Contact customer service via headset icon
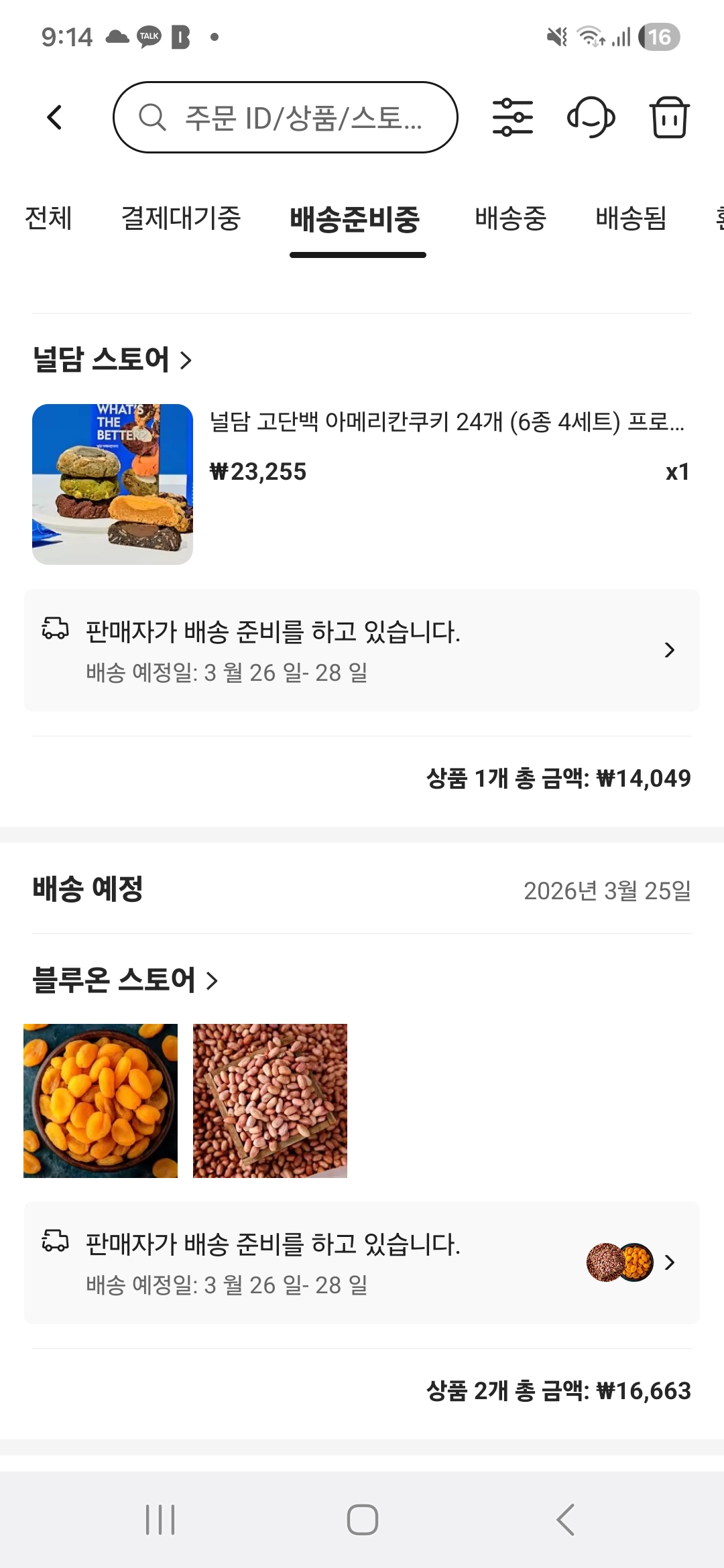Image resolution: width=724 pixels, height=1568 pixels. pos(591,117)
